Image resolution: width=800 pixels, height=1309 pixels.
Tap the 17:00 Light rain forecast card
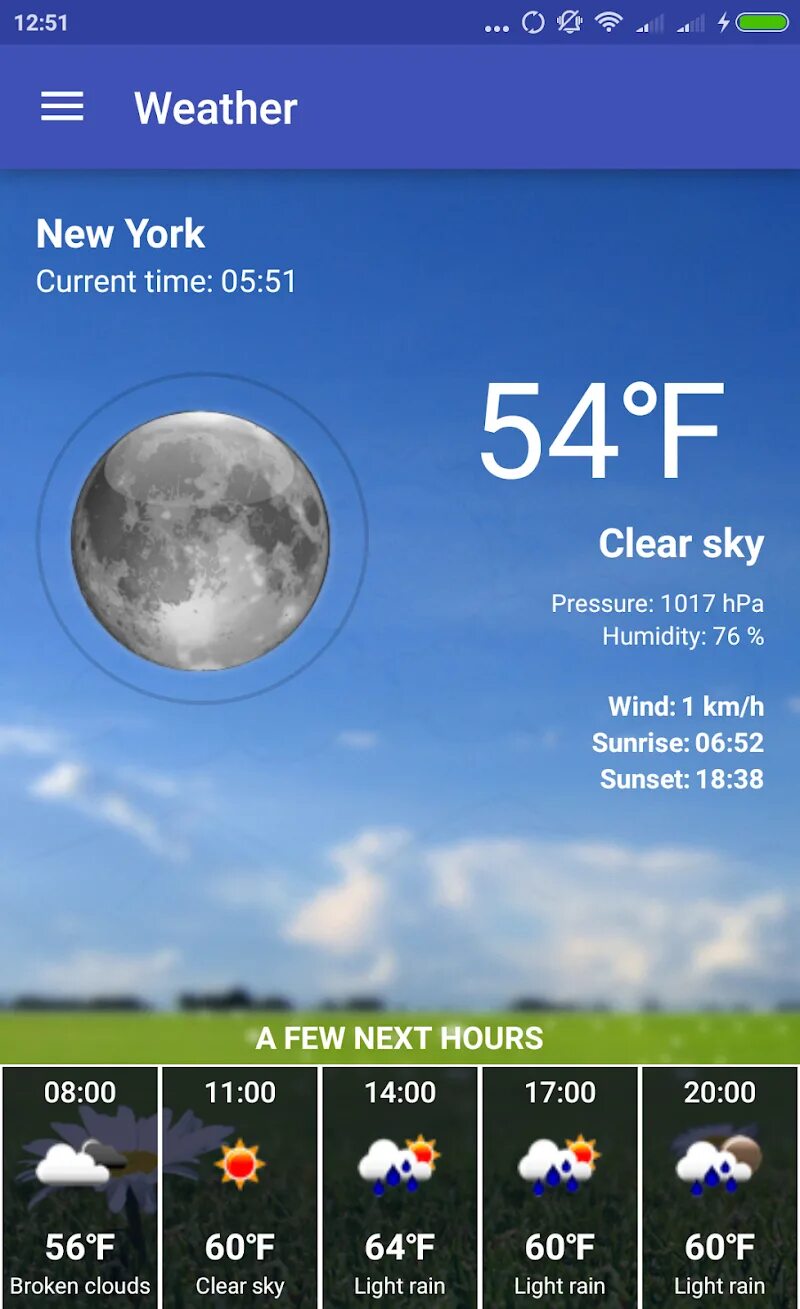[560, 1187]
